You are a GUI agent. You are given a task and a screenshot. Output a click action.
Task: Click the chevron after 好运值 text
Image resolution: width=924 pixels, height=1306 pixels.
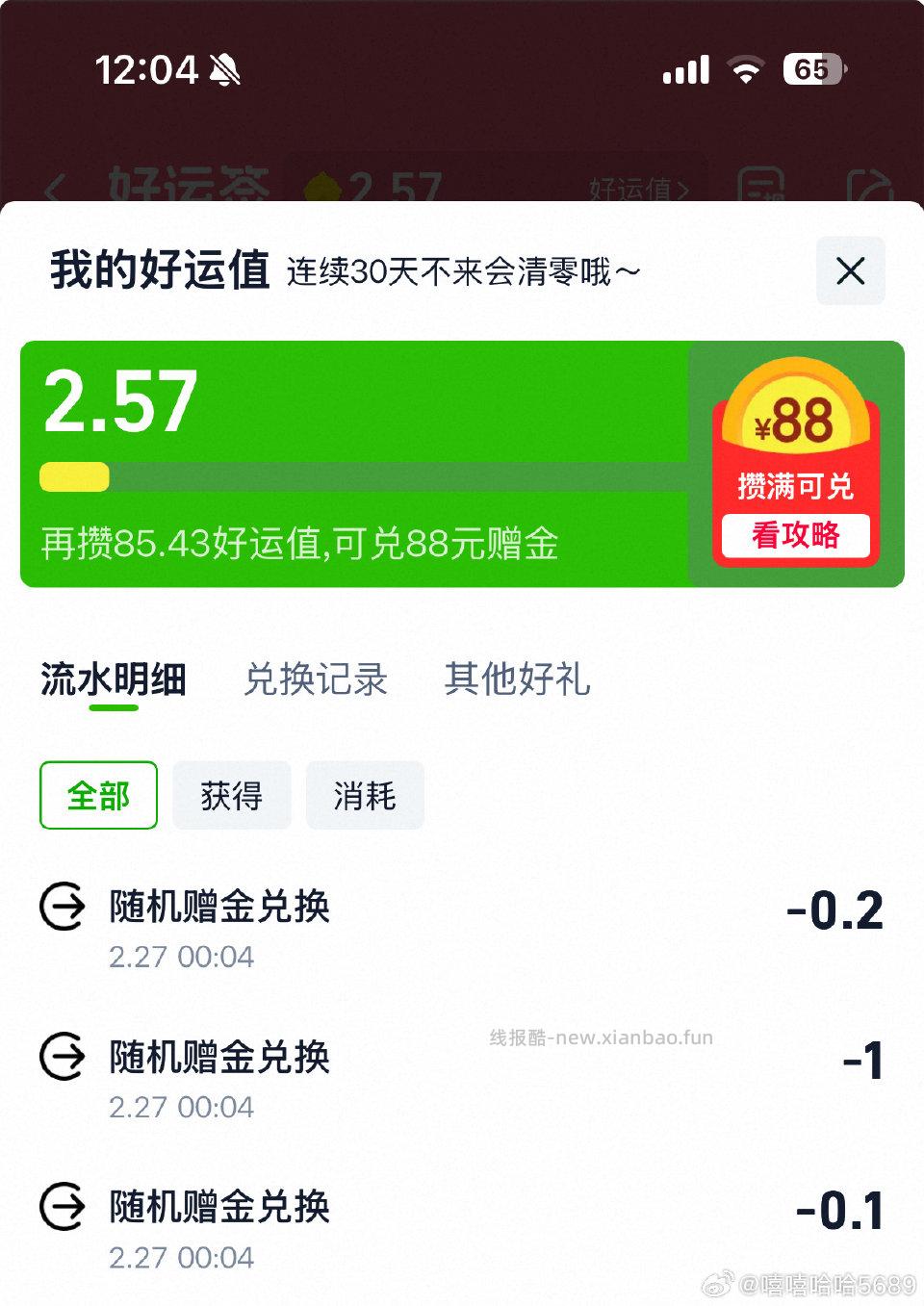pyautogui.click(x=683, y=190)
